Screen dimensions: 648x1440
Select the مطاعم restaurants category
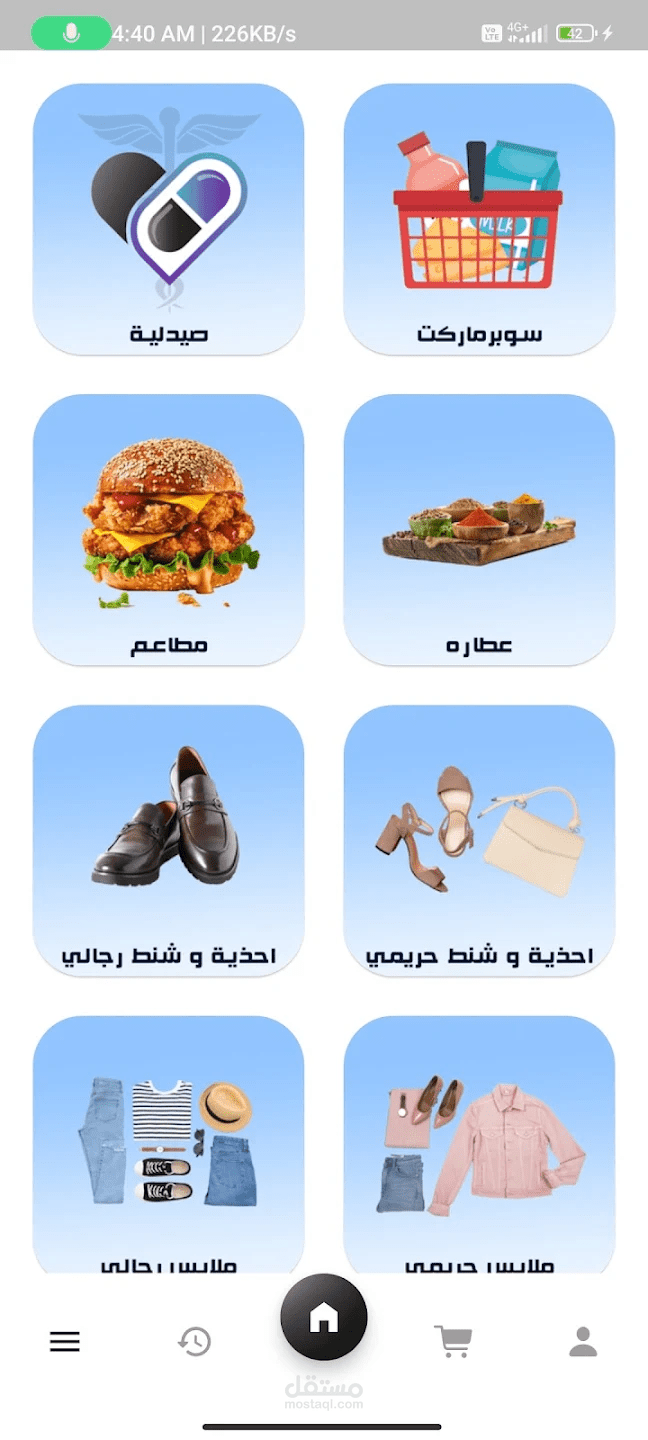point(168,529)
